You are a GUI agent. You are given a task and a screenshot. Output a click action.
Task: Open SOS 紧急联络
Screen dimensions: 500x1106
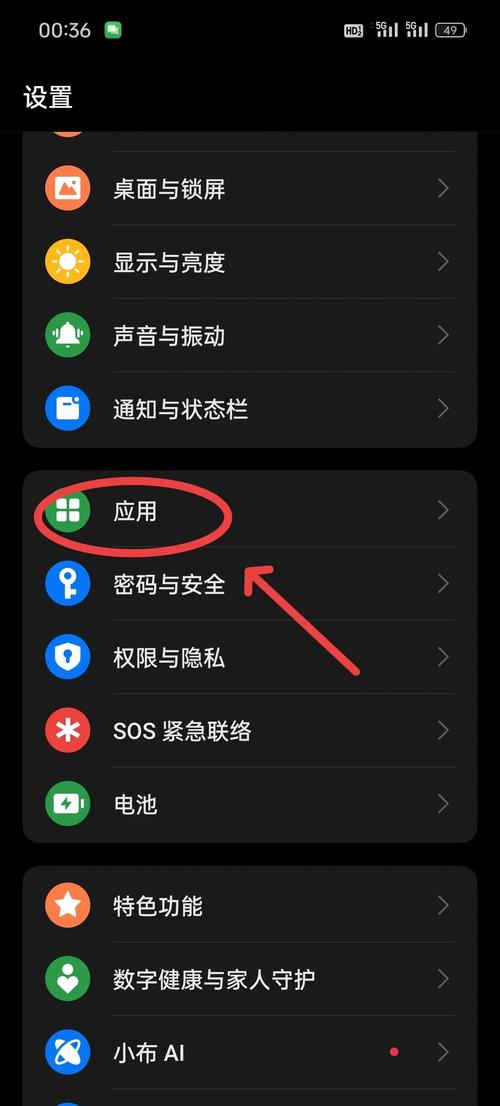[x=250, y=730]
